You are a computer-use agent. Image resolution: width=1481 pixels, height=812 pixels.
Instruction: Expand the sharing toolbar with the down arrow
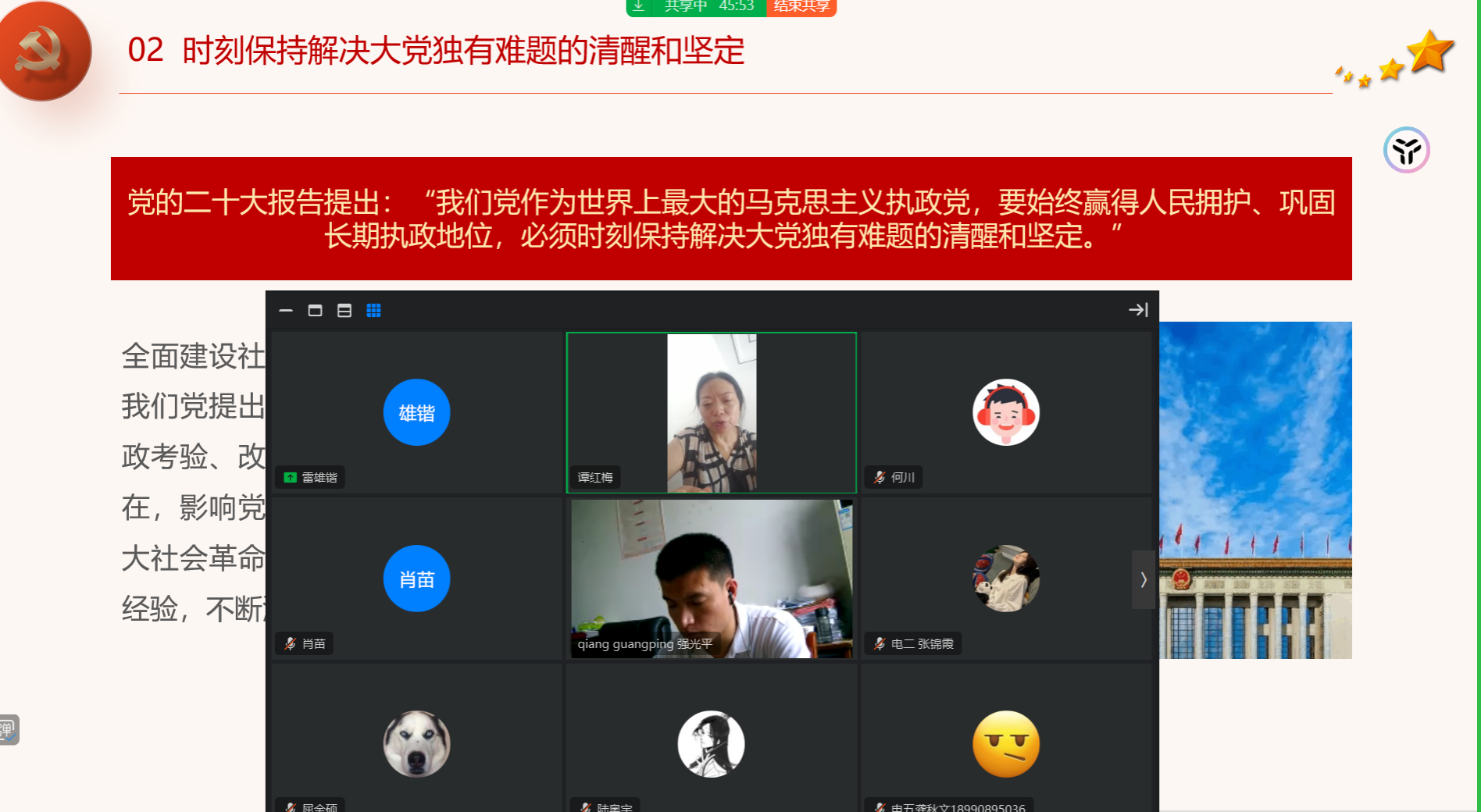tap(638, 6)
